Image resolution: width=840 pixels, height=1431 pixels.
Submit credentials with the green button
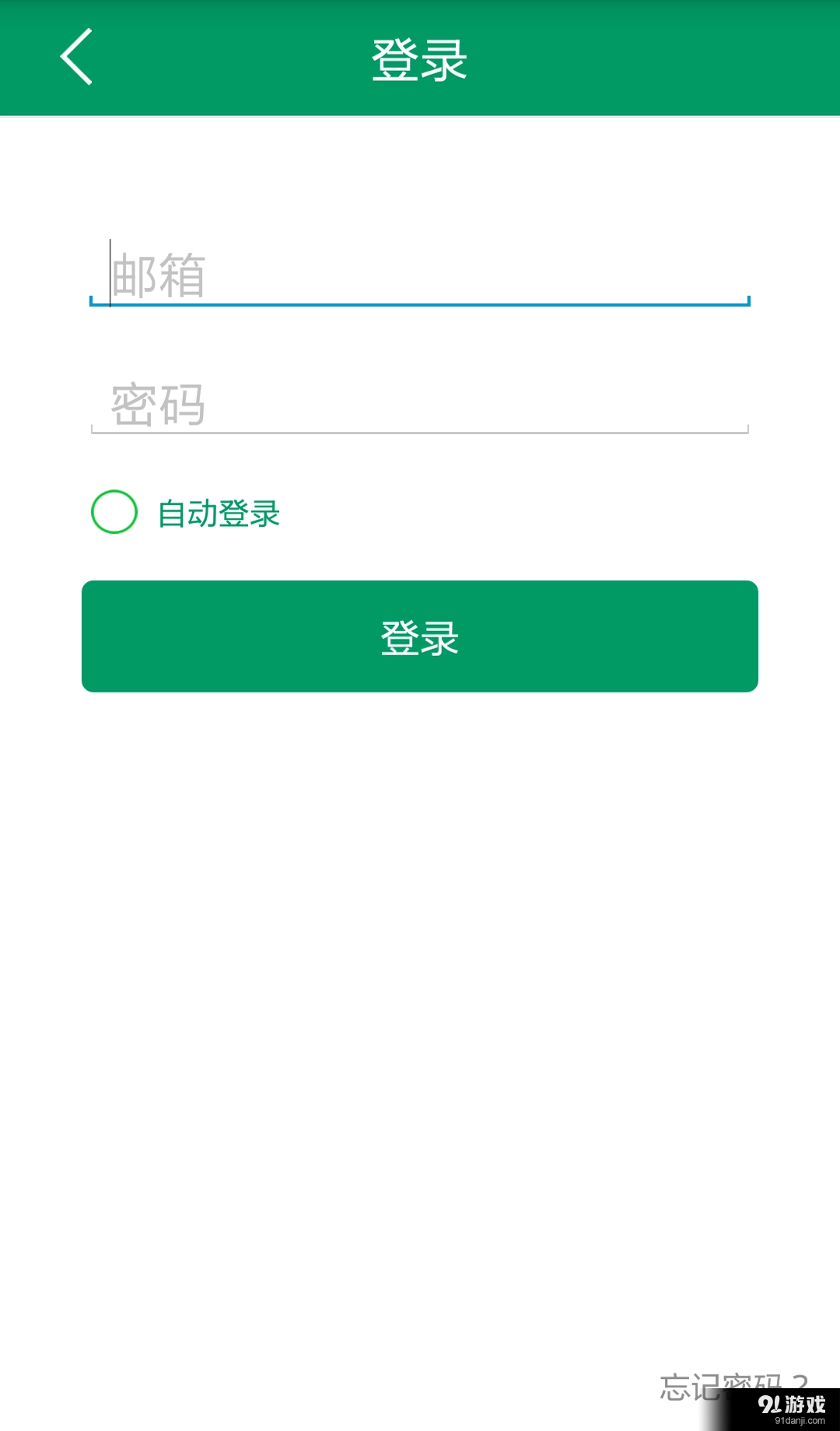pos(419,635)
